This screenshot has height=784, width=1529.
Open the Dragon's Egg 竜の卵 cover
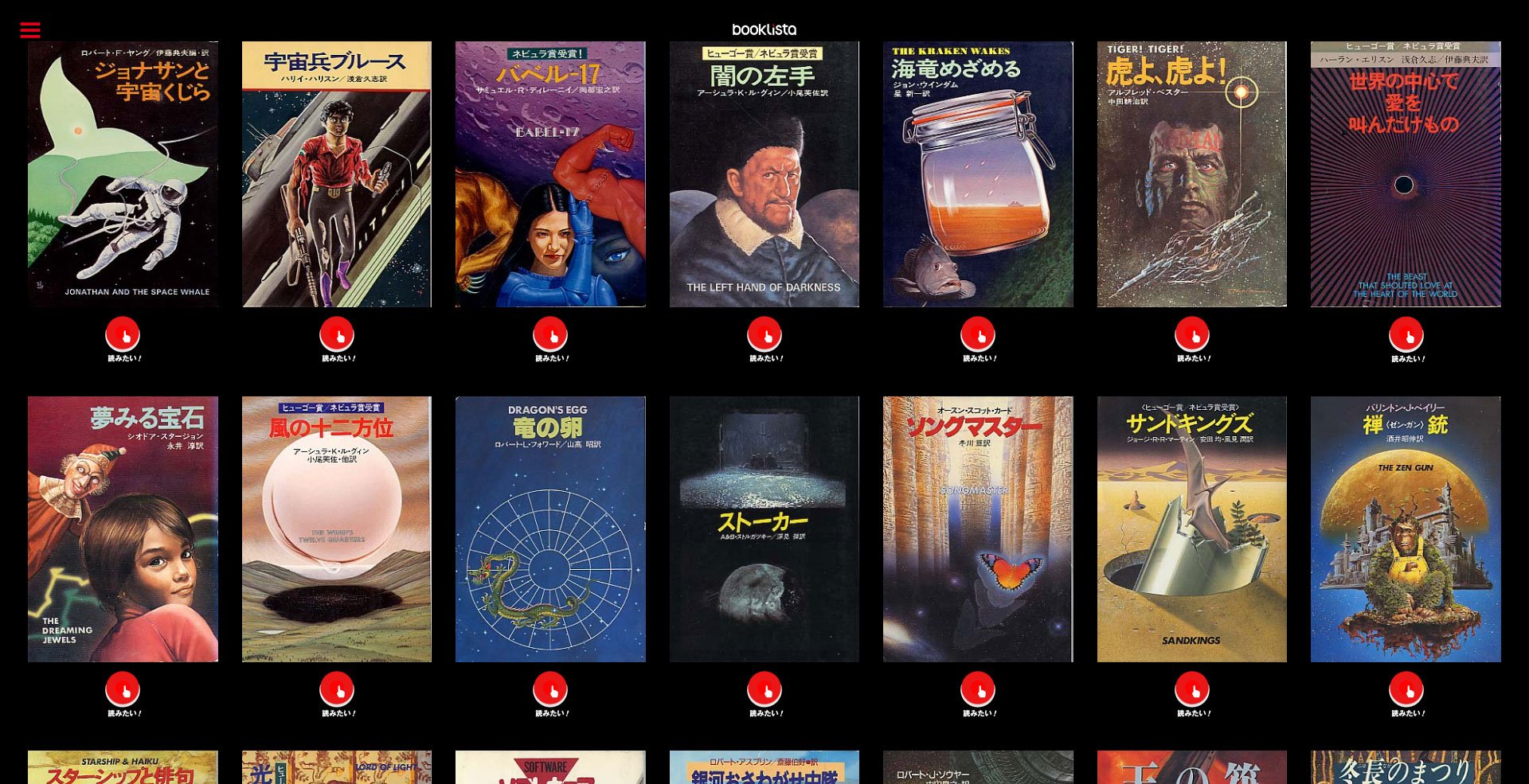tap(550, 529)
